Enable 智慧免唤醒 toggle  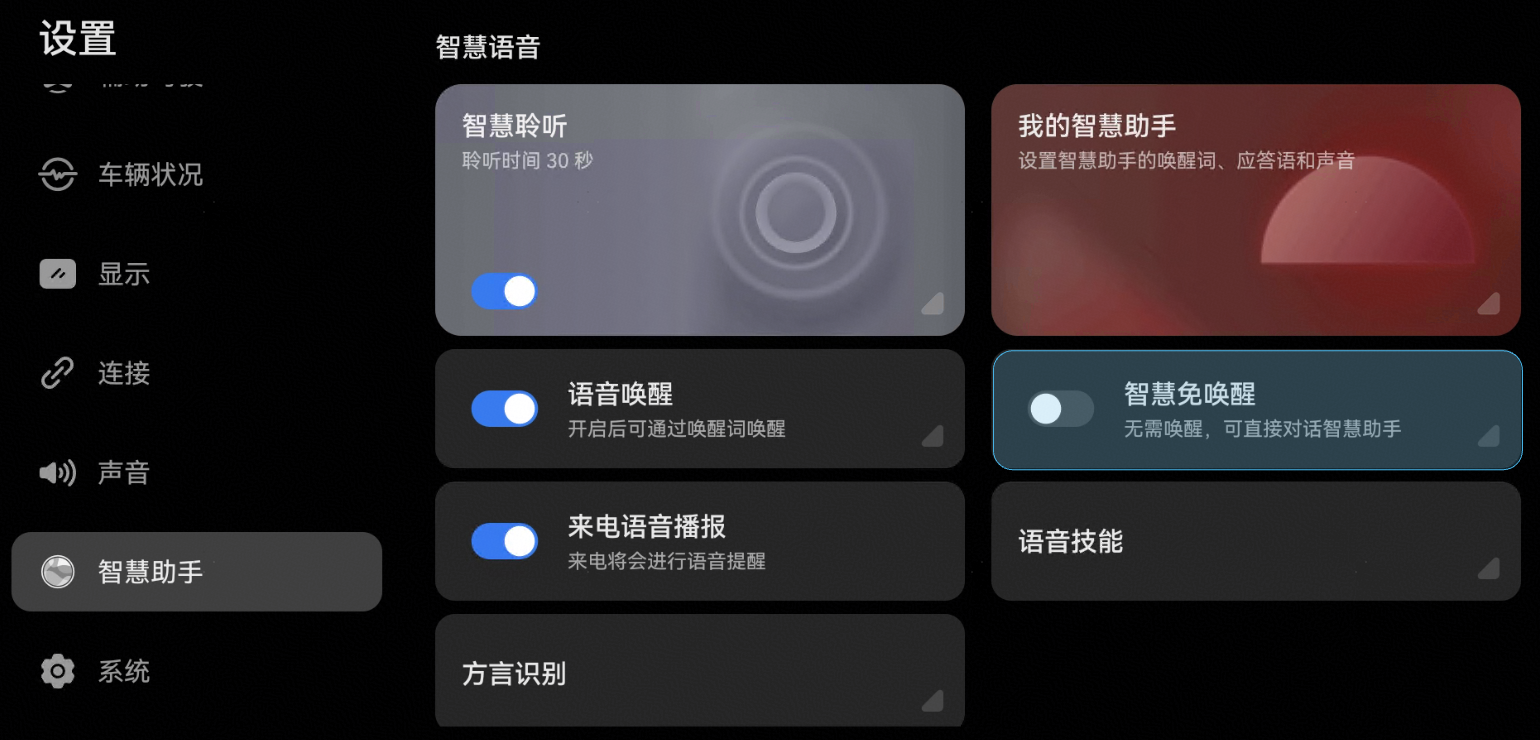(1060, 409)
